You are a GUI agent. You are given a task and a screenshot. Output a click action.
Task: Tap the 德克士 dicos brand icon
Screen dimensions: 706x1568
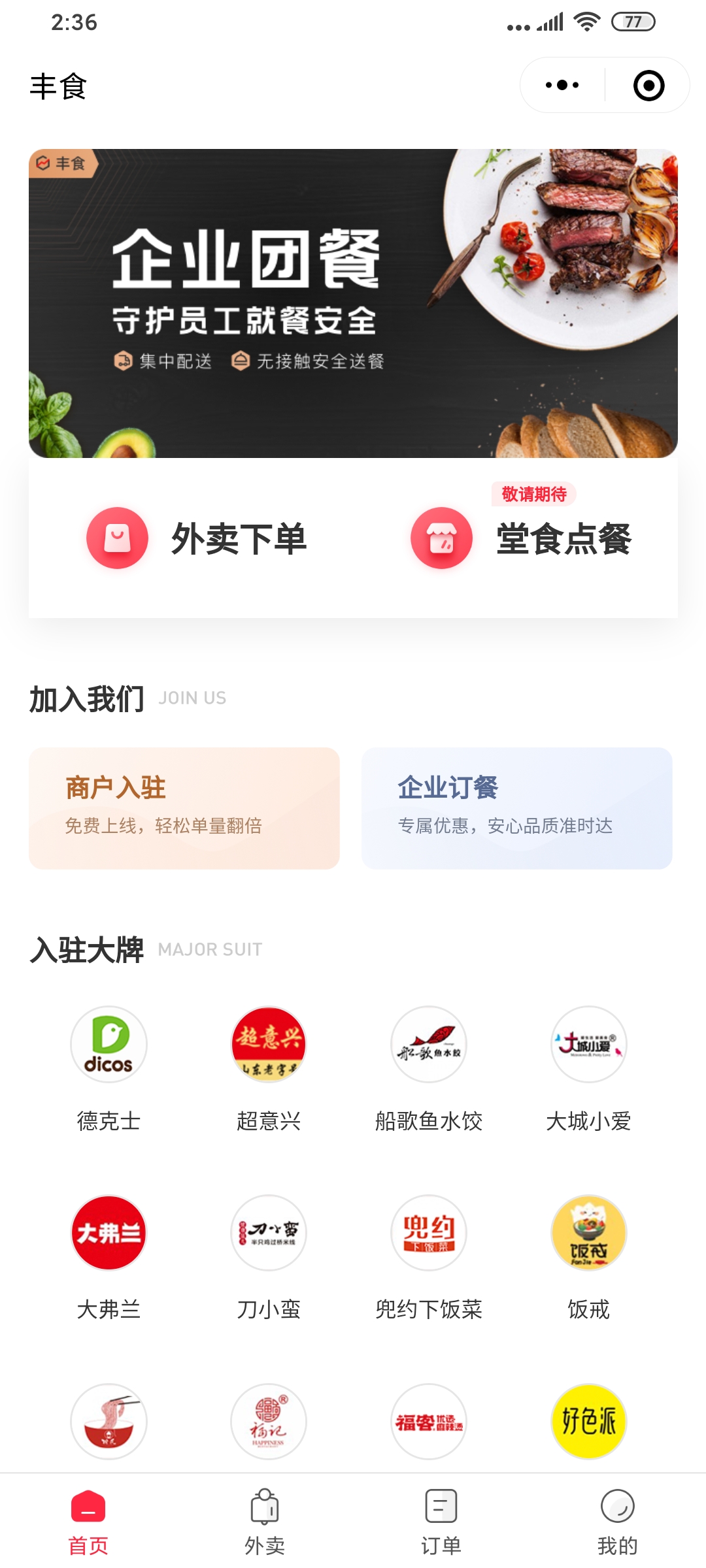tap(109, 1044)
